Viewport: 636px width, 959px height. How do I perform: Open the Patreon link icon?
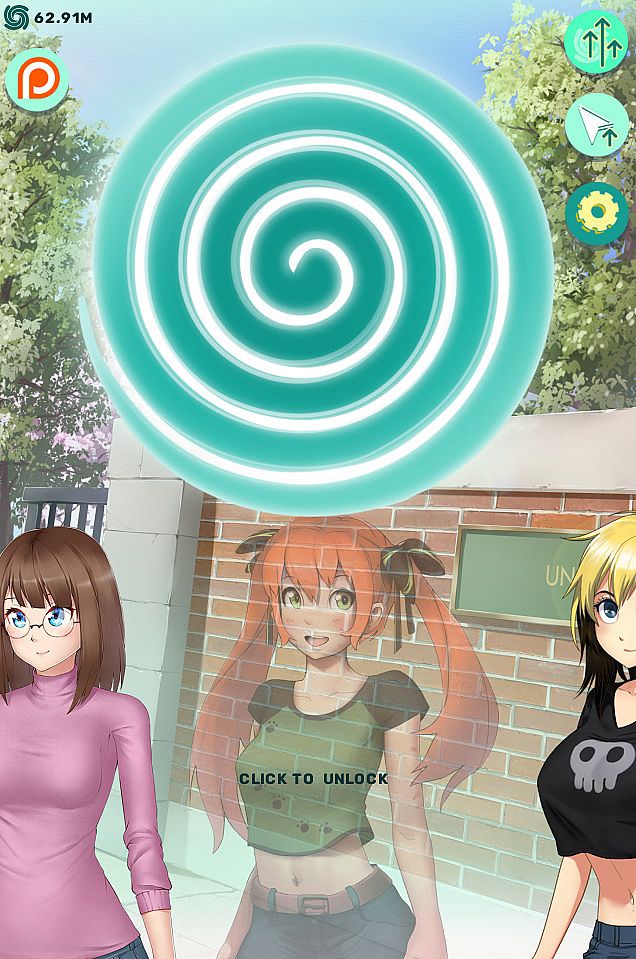point(37,81)
